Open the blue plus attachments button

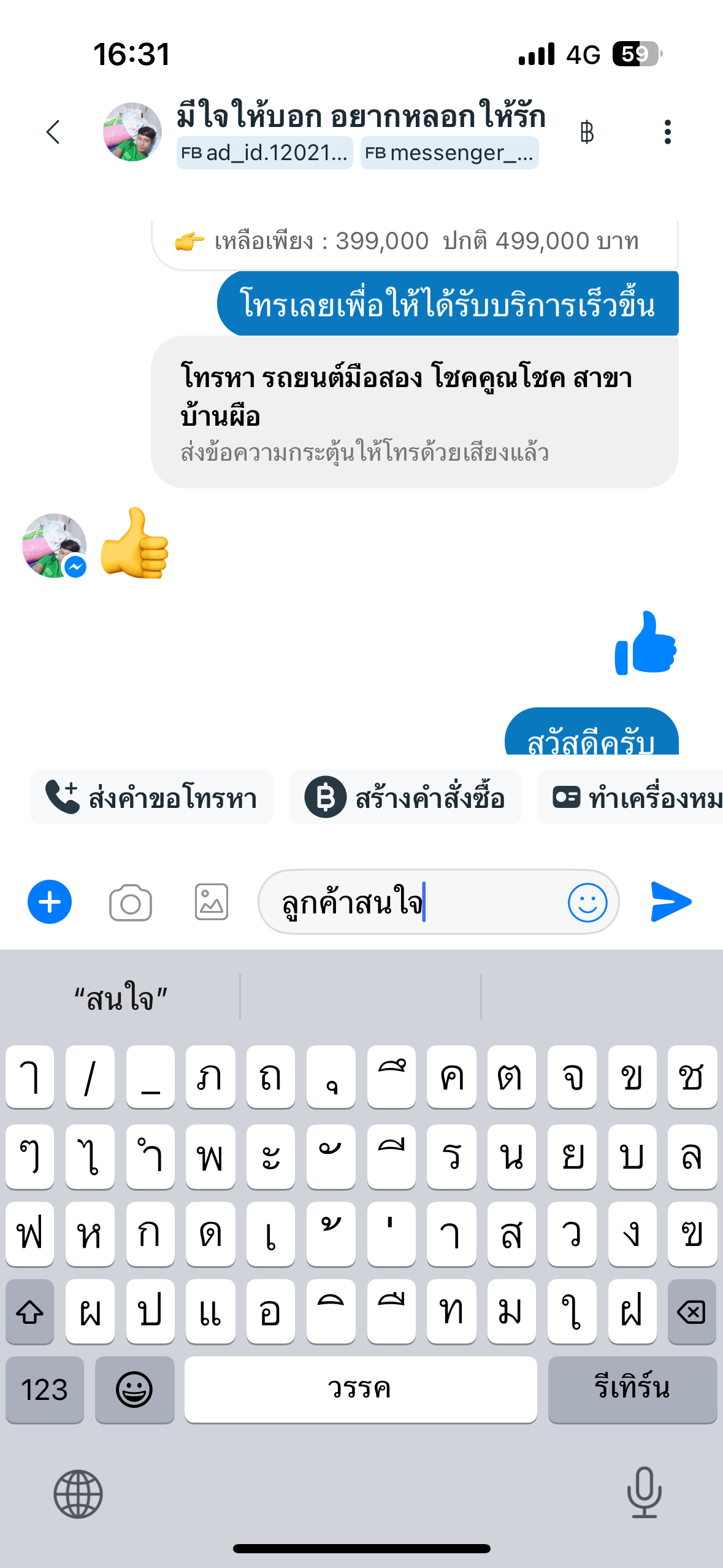50,902
